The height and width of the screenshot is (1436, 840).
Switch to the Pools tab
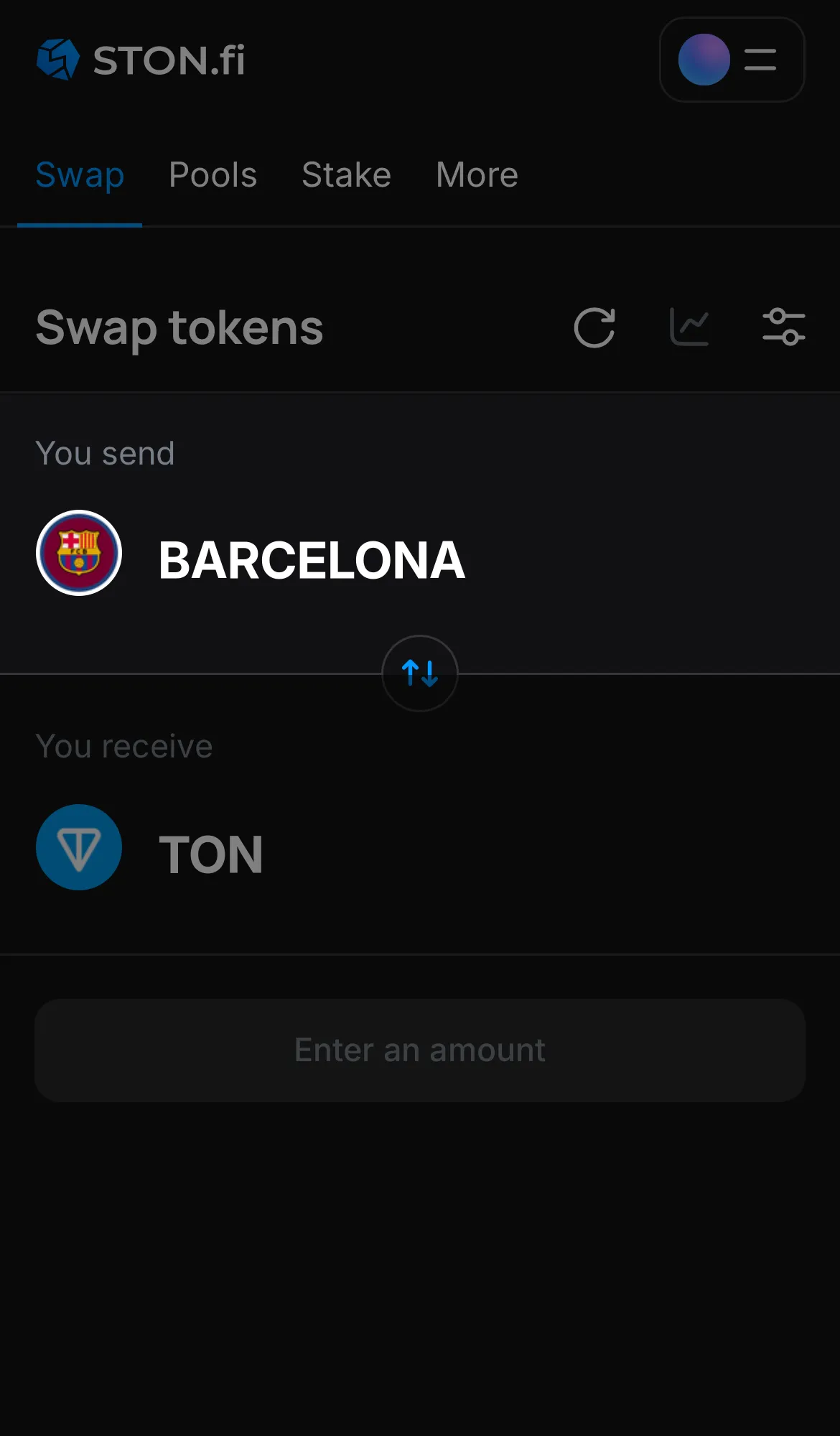[213, 174]
